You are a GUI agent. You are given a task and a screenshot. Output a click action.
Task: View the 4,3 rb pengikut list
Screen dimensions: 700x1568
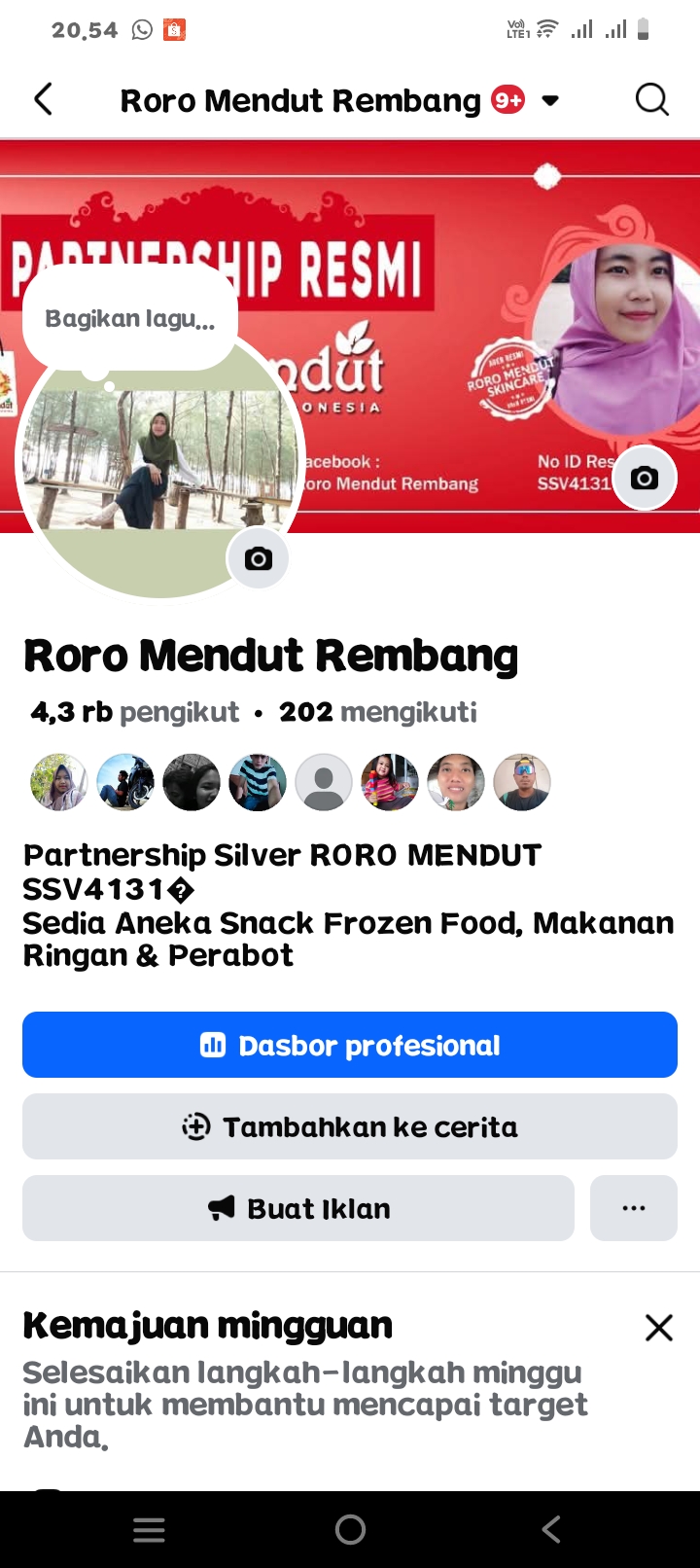pos(135,712)
